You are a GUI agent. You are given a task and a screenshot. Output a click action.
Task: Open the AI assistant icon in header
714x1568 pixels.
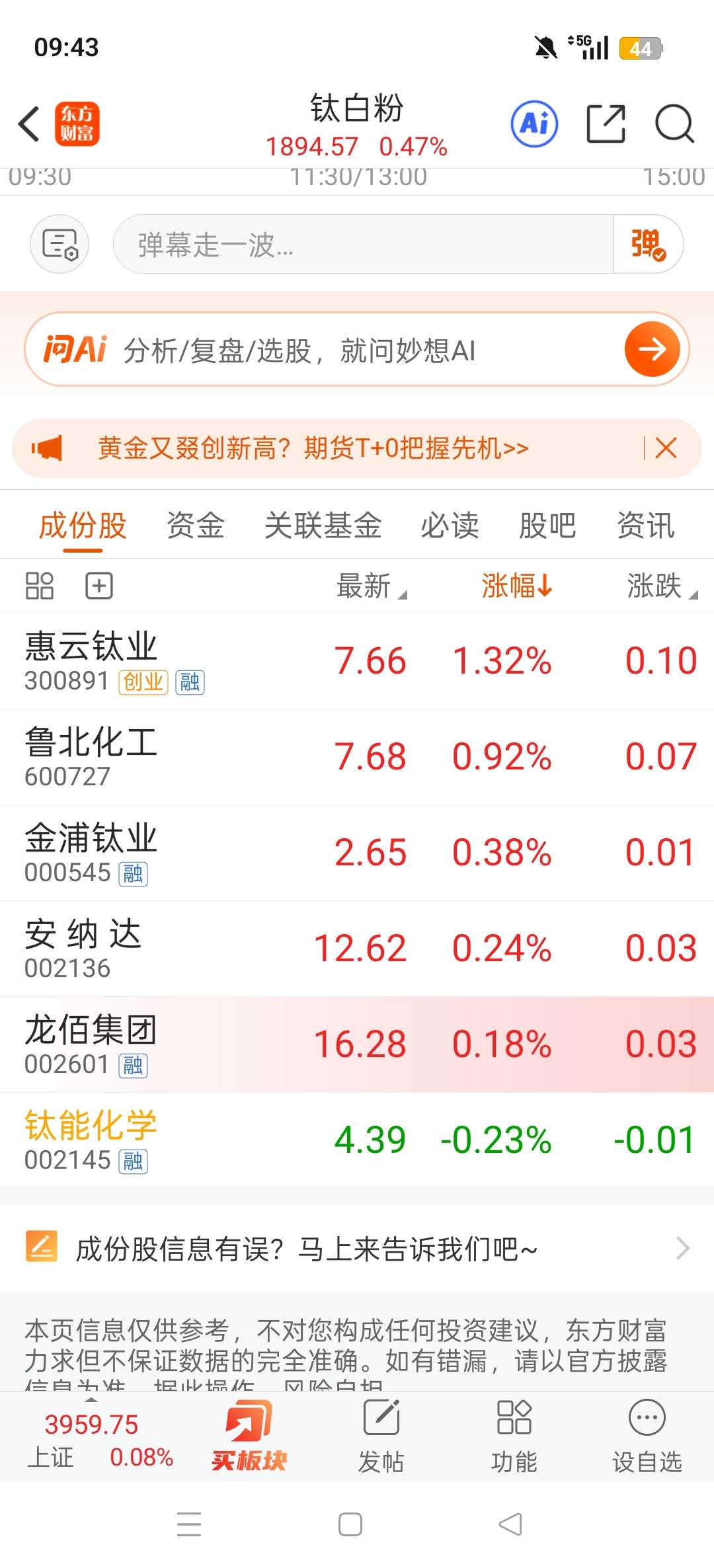[534, 124]
